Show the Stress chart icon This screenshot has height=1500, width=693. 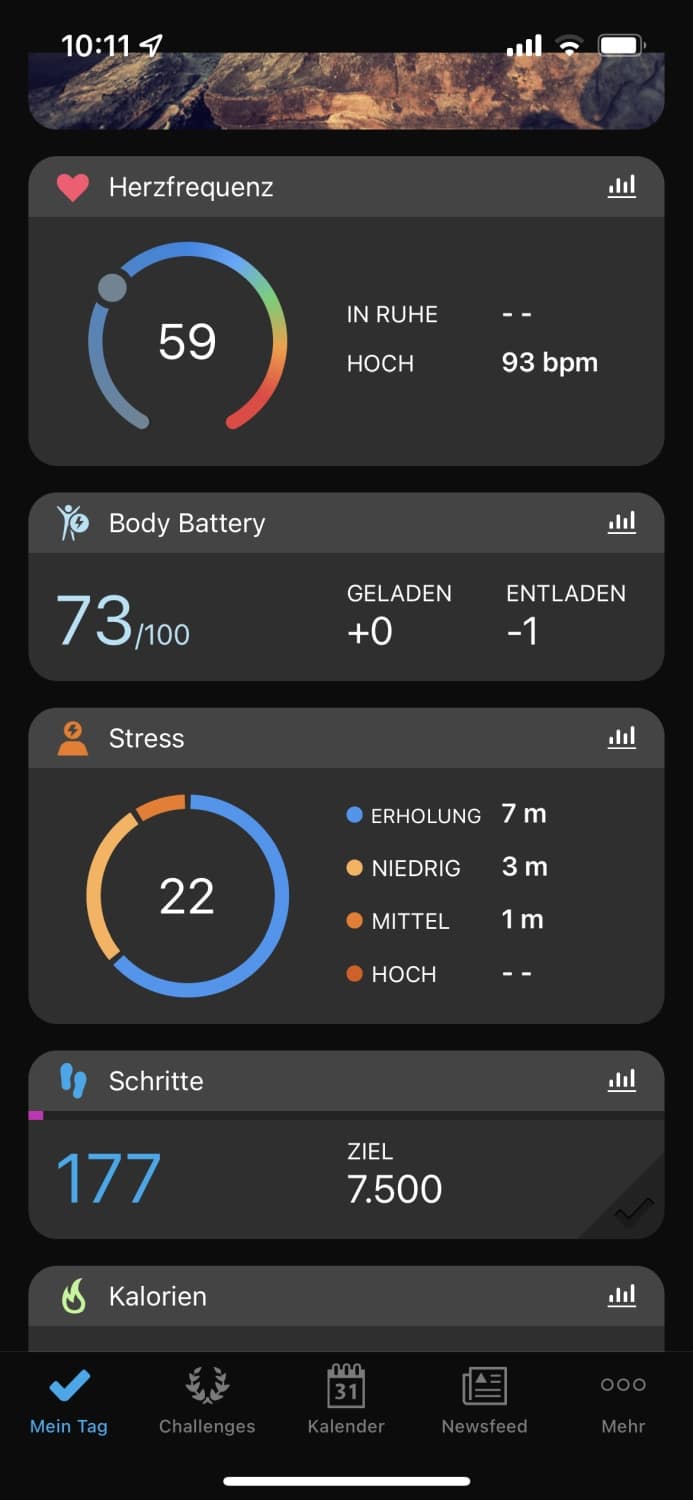point(622,738)
